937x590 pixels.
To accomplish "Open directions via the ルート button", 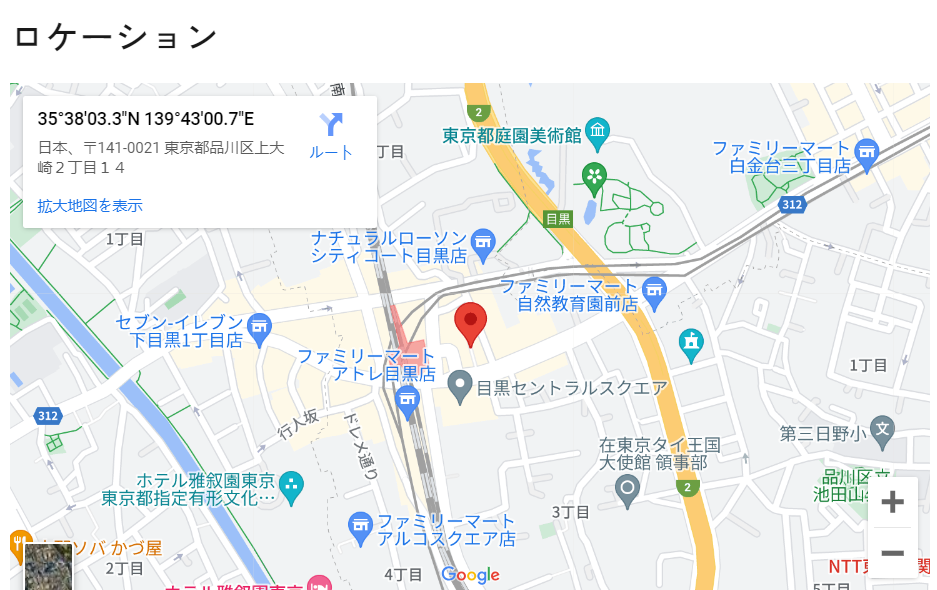I will (331, 136).
